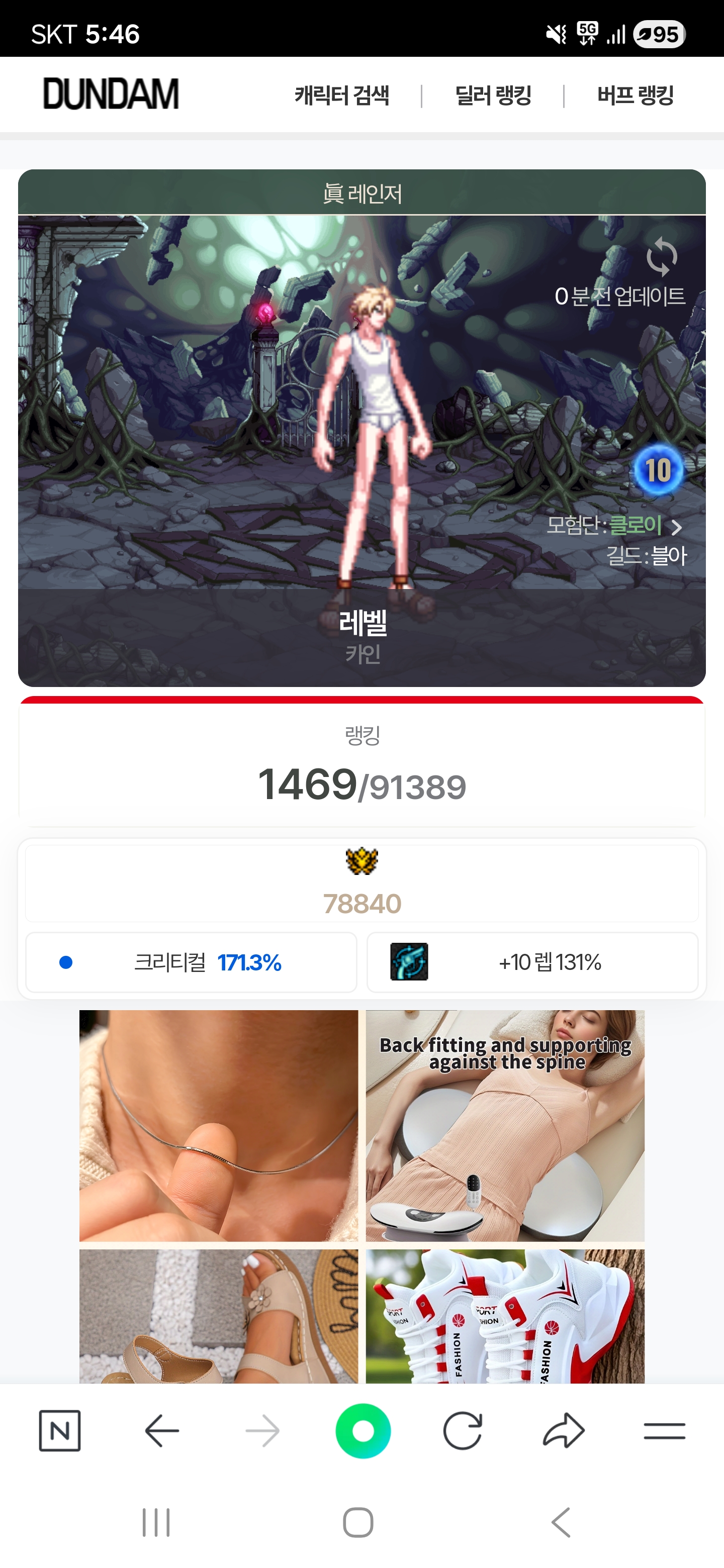Refresh character data with the update icon
This screenshot has width=724, height=1568.
coord(661,257)
